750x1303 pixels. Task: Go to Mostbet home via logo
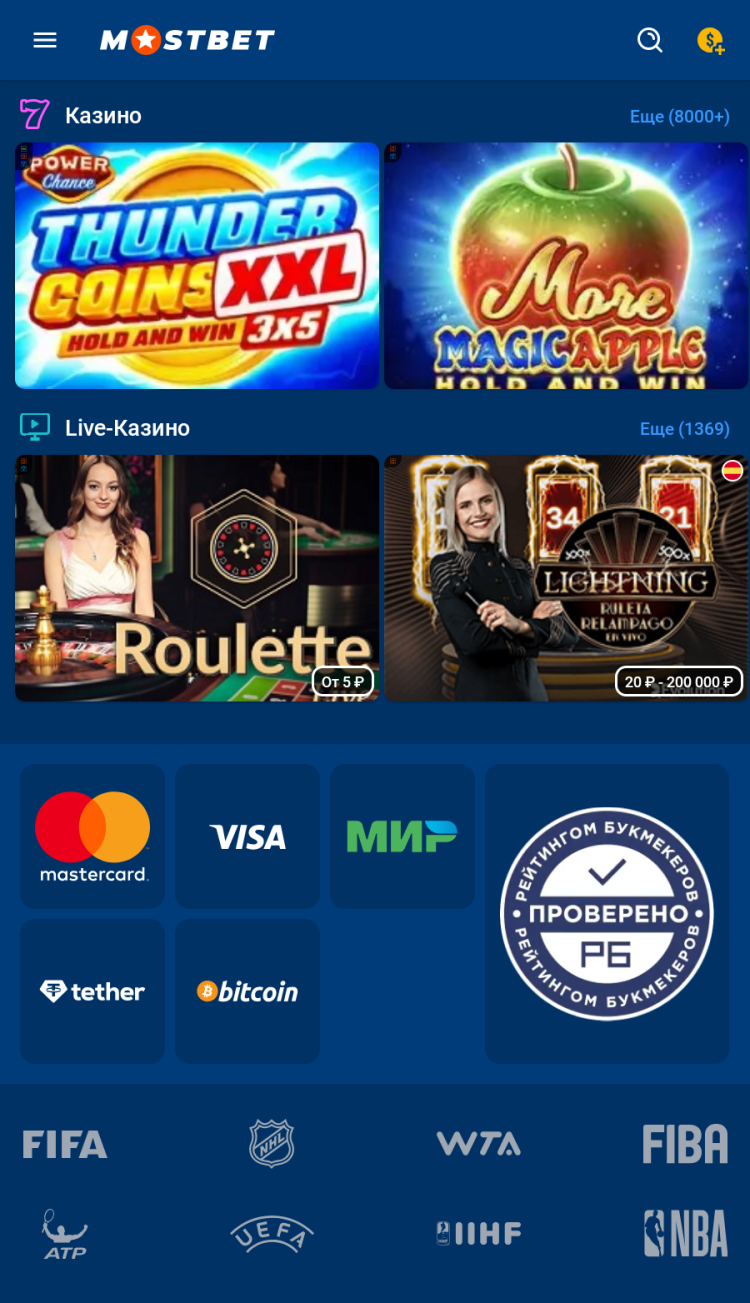pos(187,40)
